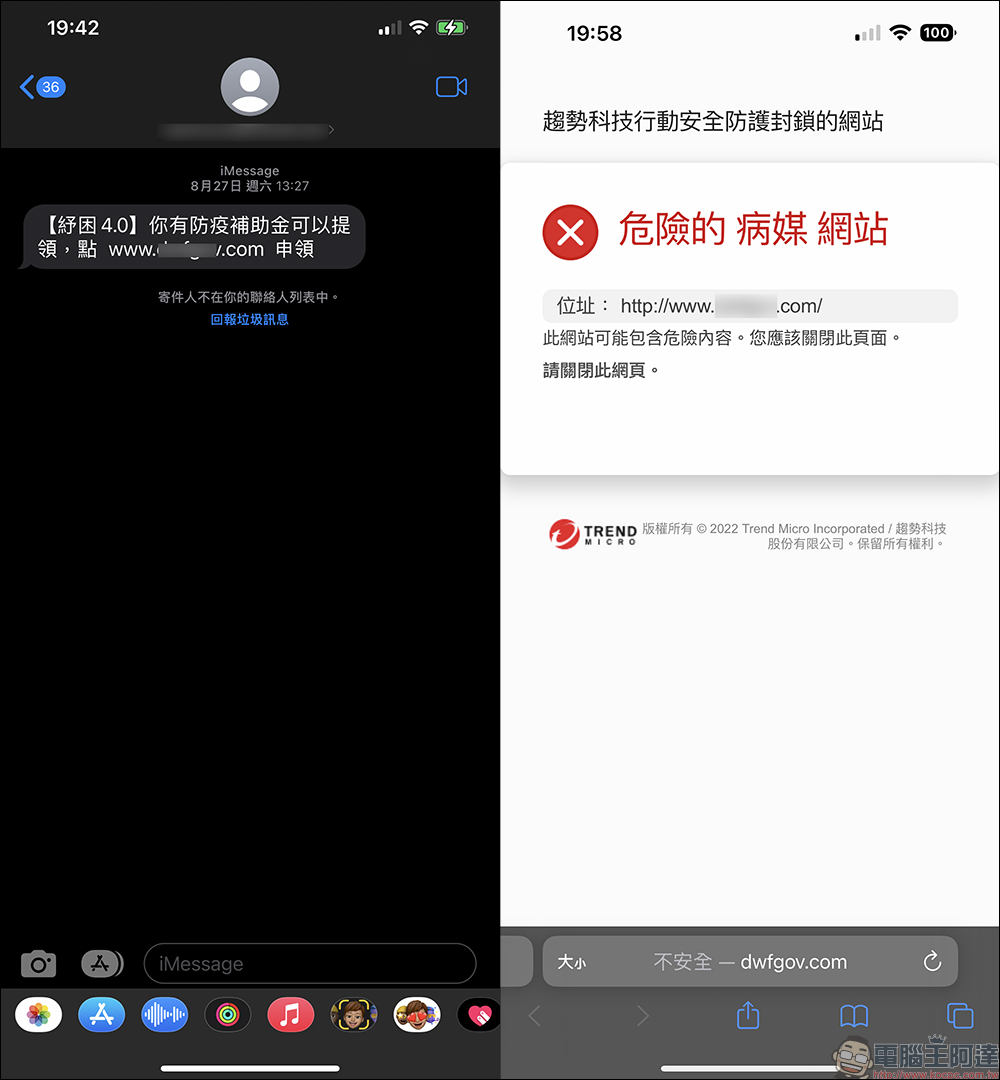Start a FaceTime video call
This screenshot has height=1080, width=1000.
(x=451, y=87)
